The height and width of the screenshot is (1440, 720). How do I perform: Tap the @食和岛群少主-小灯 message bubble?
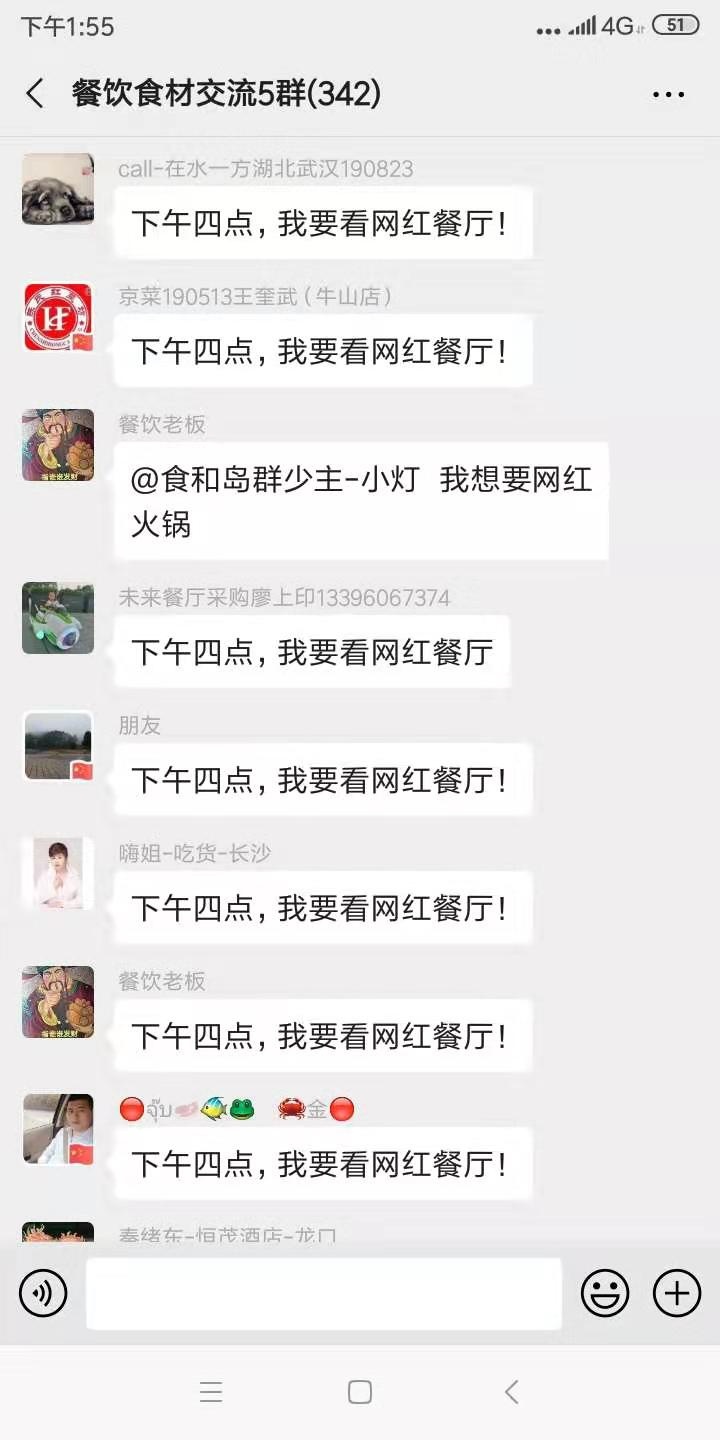360,500
